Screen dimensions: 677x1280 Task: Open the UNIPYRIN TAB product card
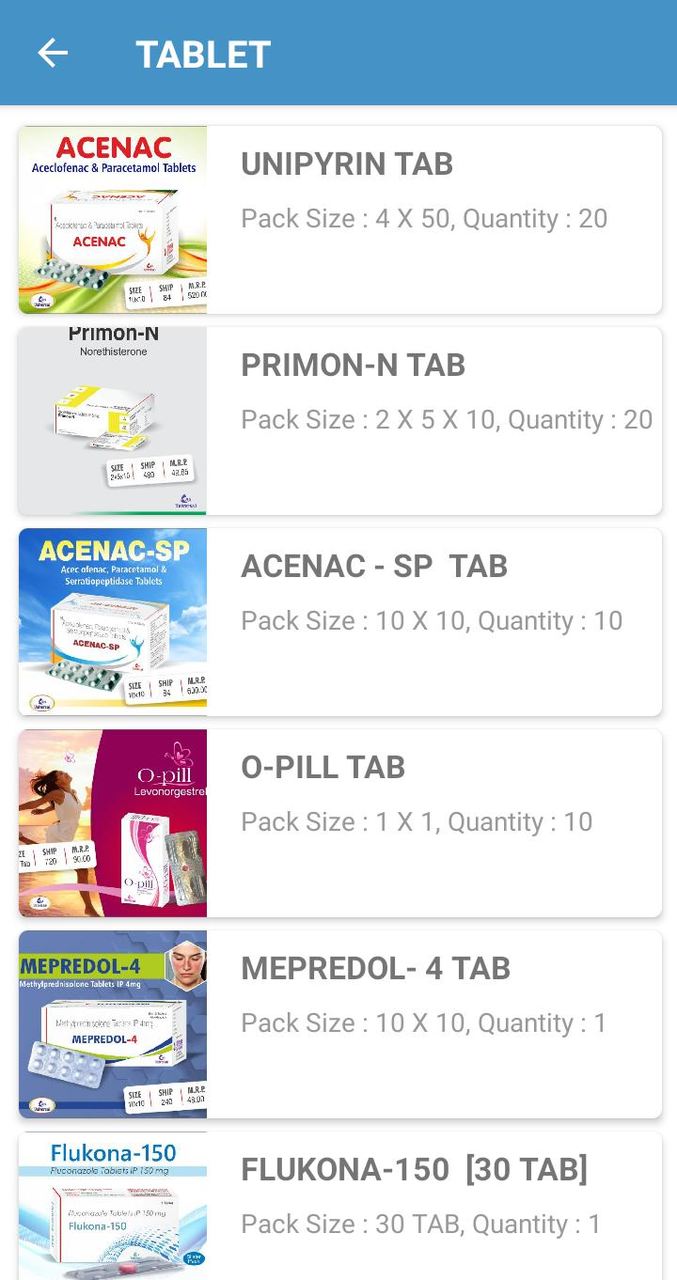coord(340,220)
